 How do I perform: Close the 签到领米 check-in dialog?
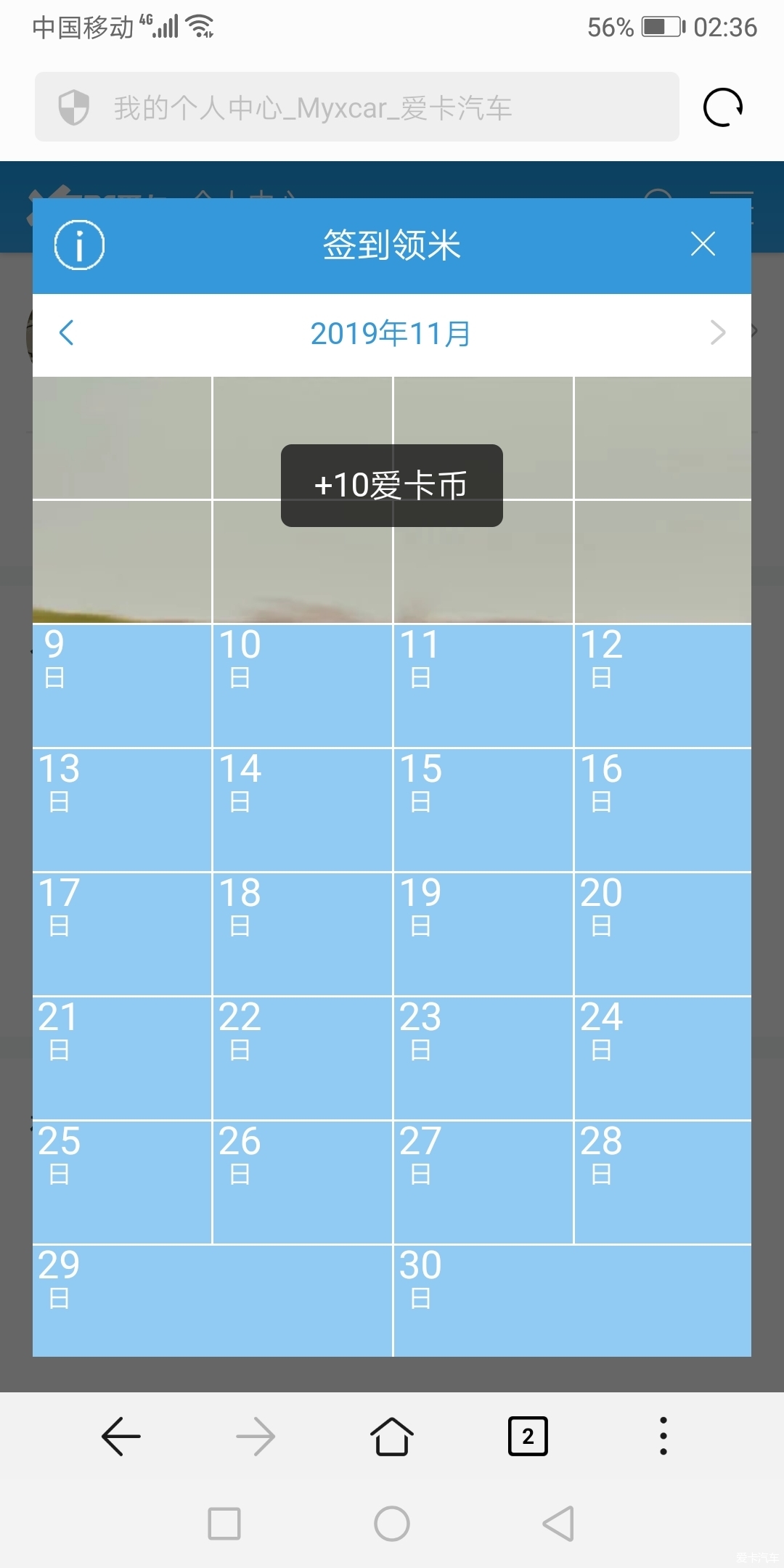pos(703,244)
